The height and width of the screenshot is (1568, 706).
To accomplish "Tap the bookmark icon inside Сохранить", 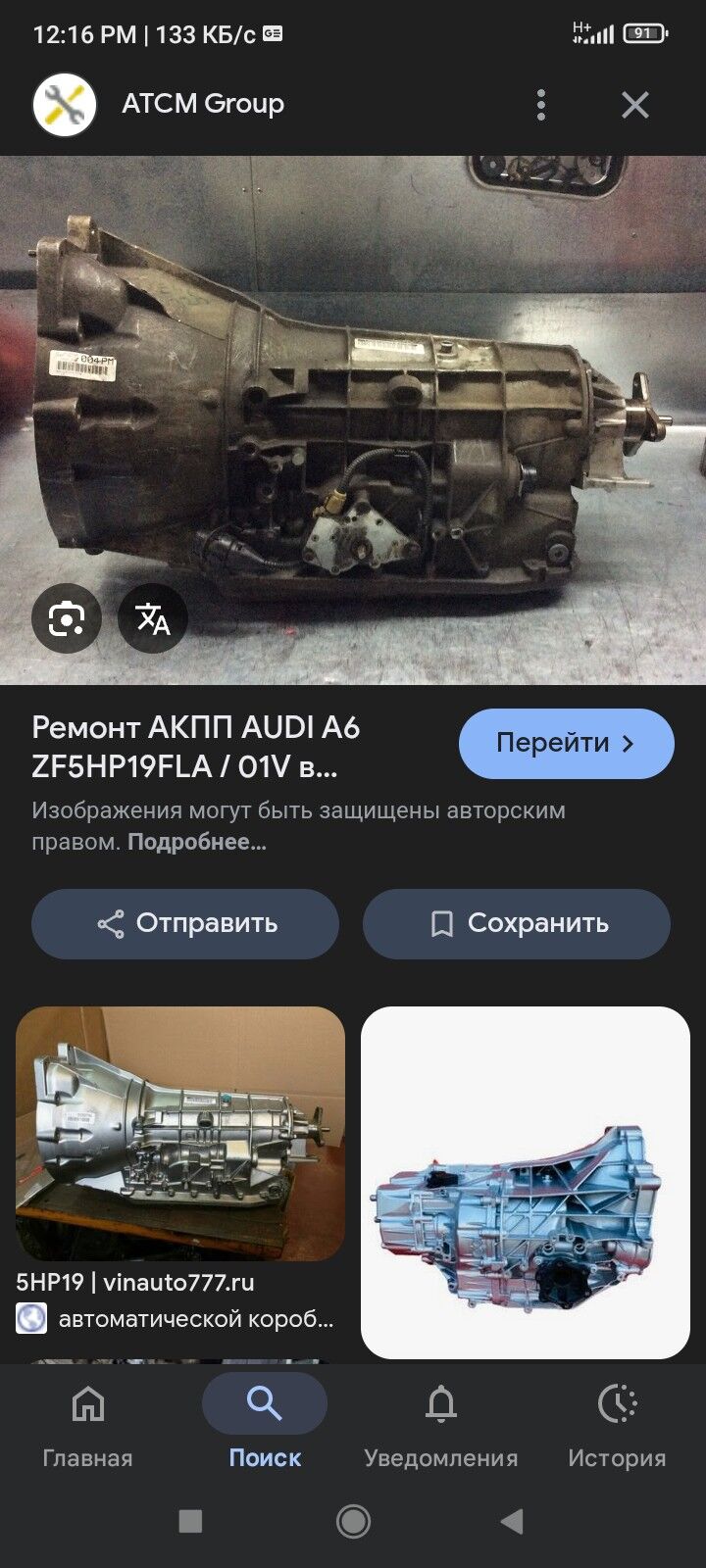I will click(x=443, y=923).
